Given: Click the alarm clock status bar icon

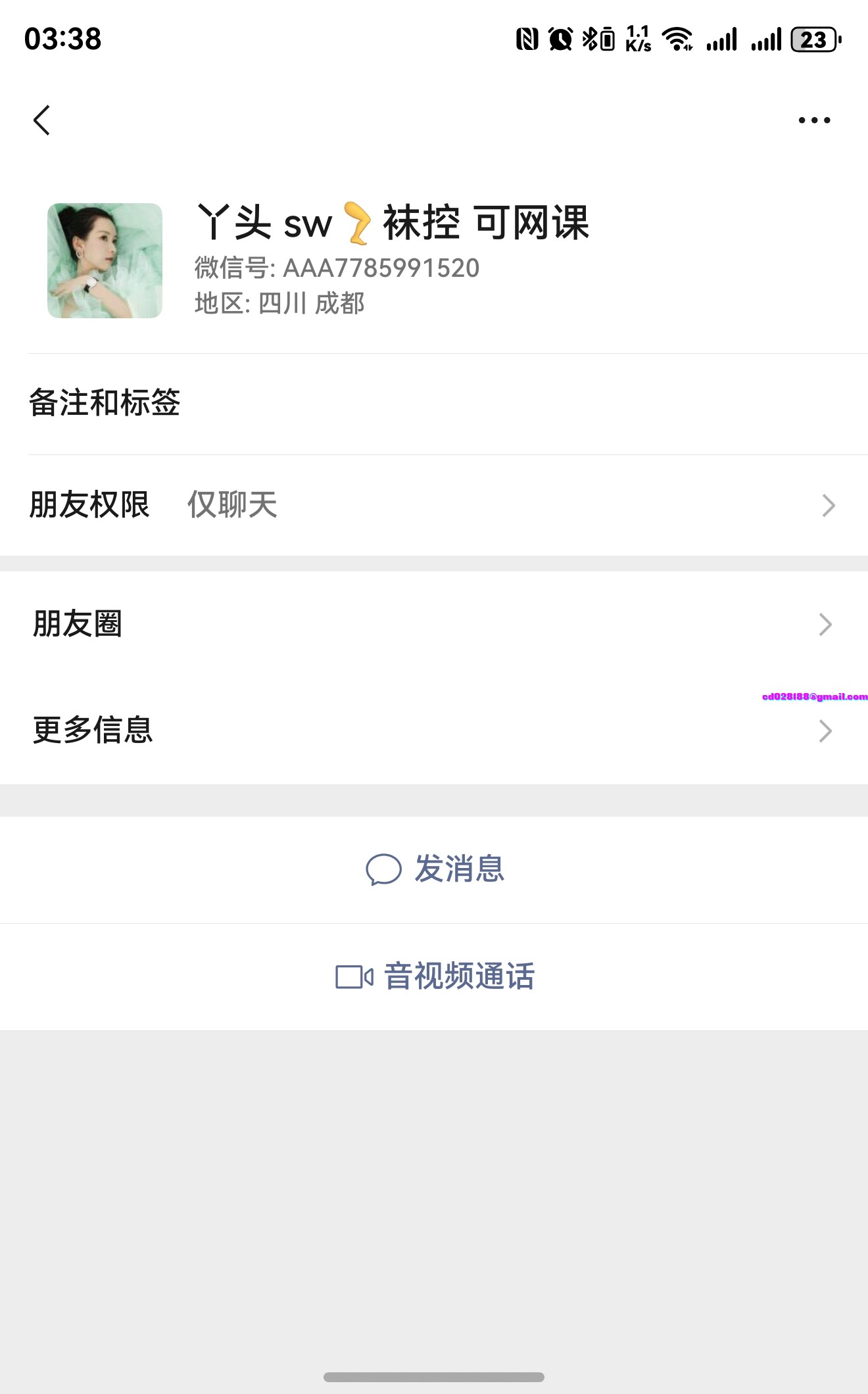Looking at the screenshot, I should (561, 39).
